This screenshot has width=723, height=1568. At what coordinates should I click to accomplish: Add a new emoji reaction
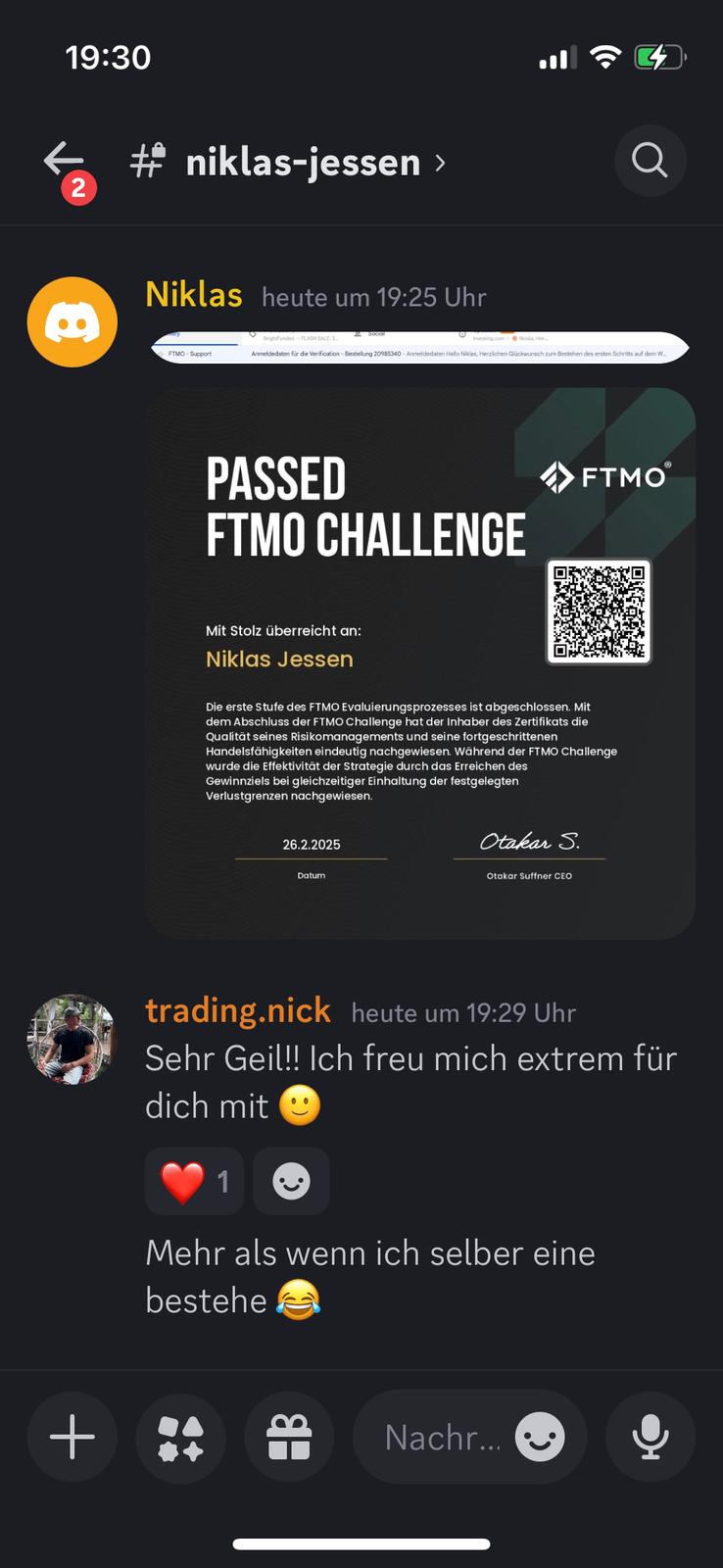click(291, 1182)
